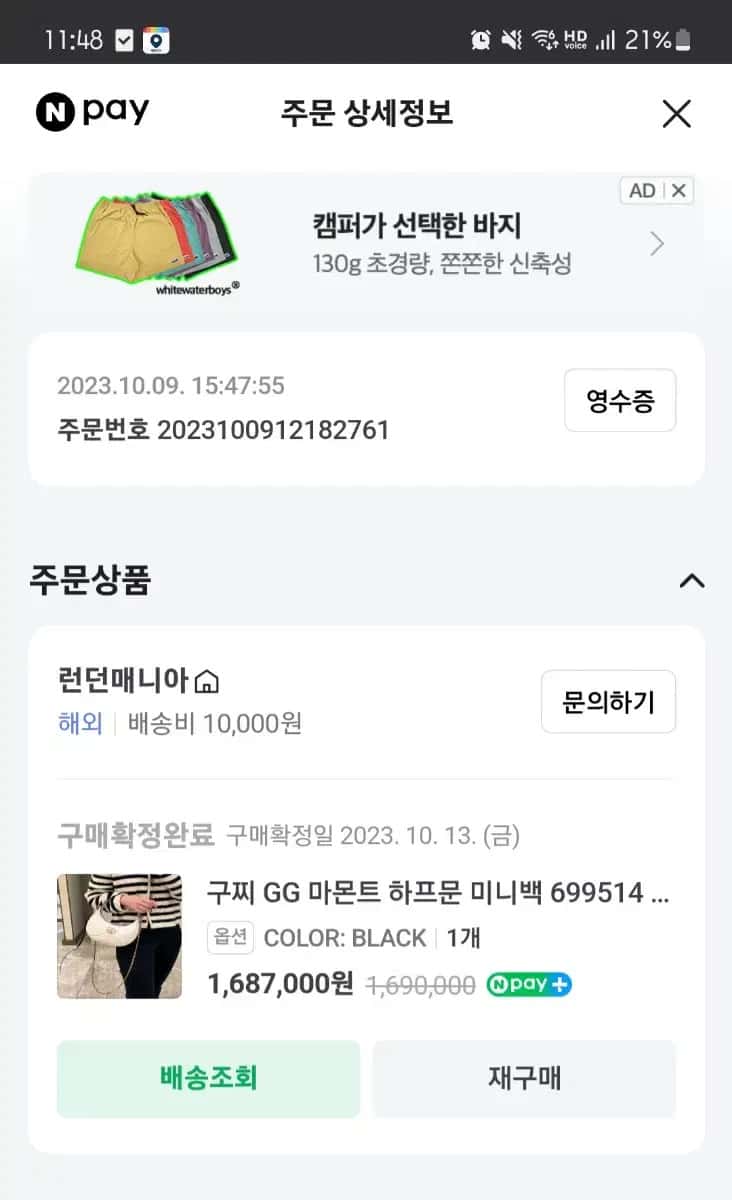Track delivery with 배송조회

(x=208, y=1078)
